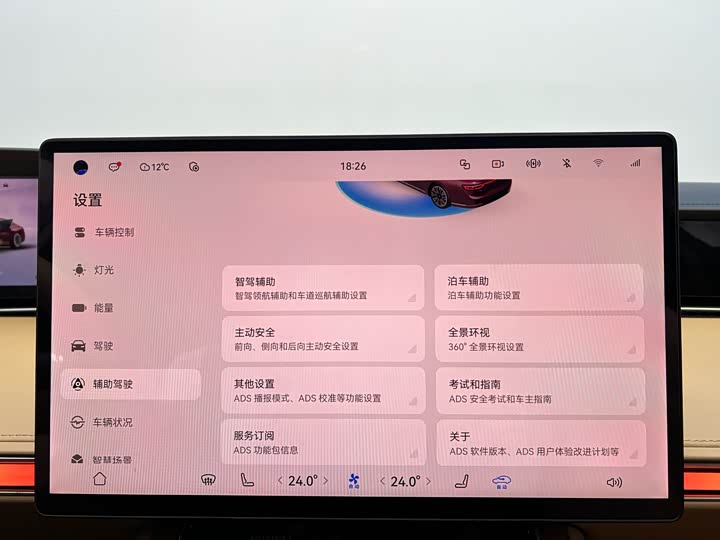
Task: Open 智驾辅助 card
Action: pyautogui.click(x=321, y=288)
